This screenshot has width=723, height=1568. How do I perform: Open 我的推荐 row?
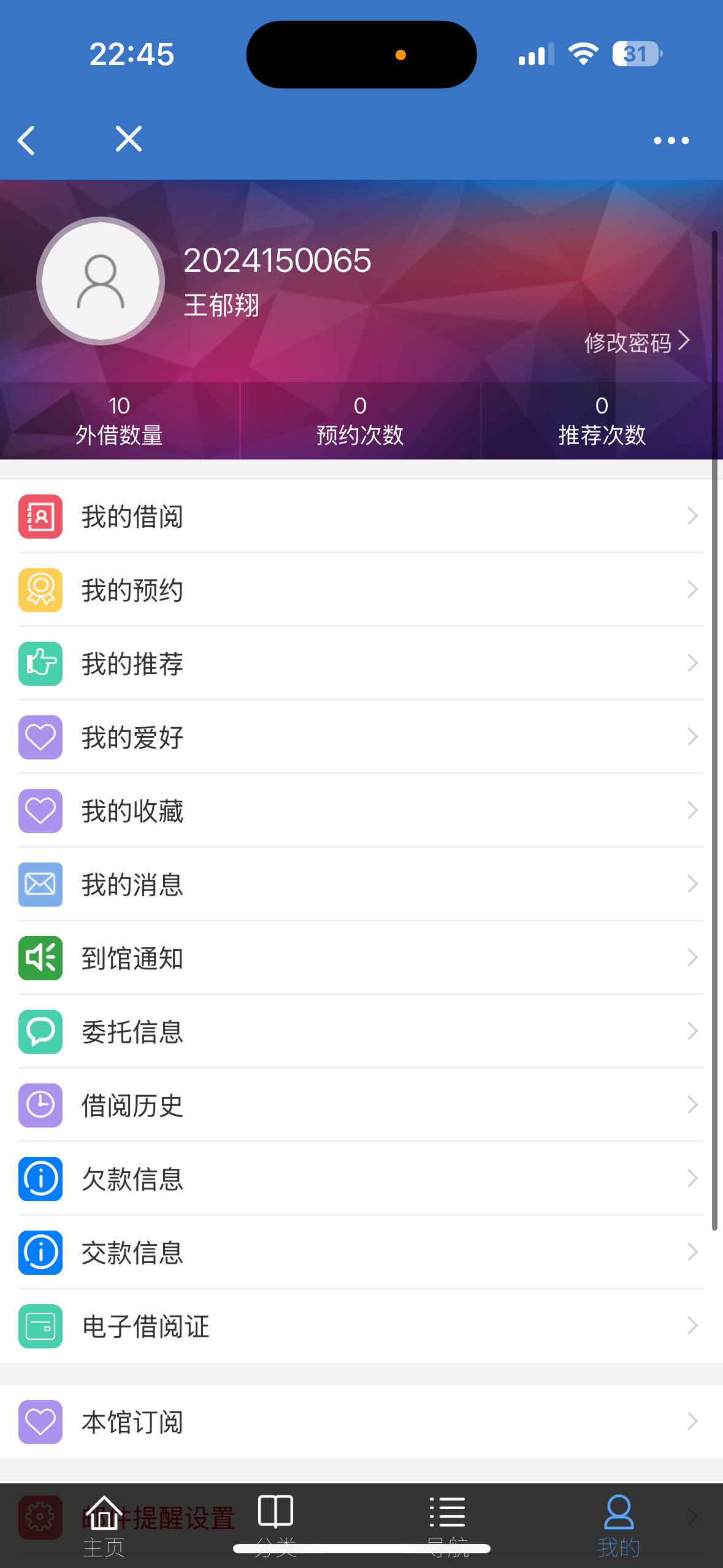coord(361,663)
